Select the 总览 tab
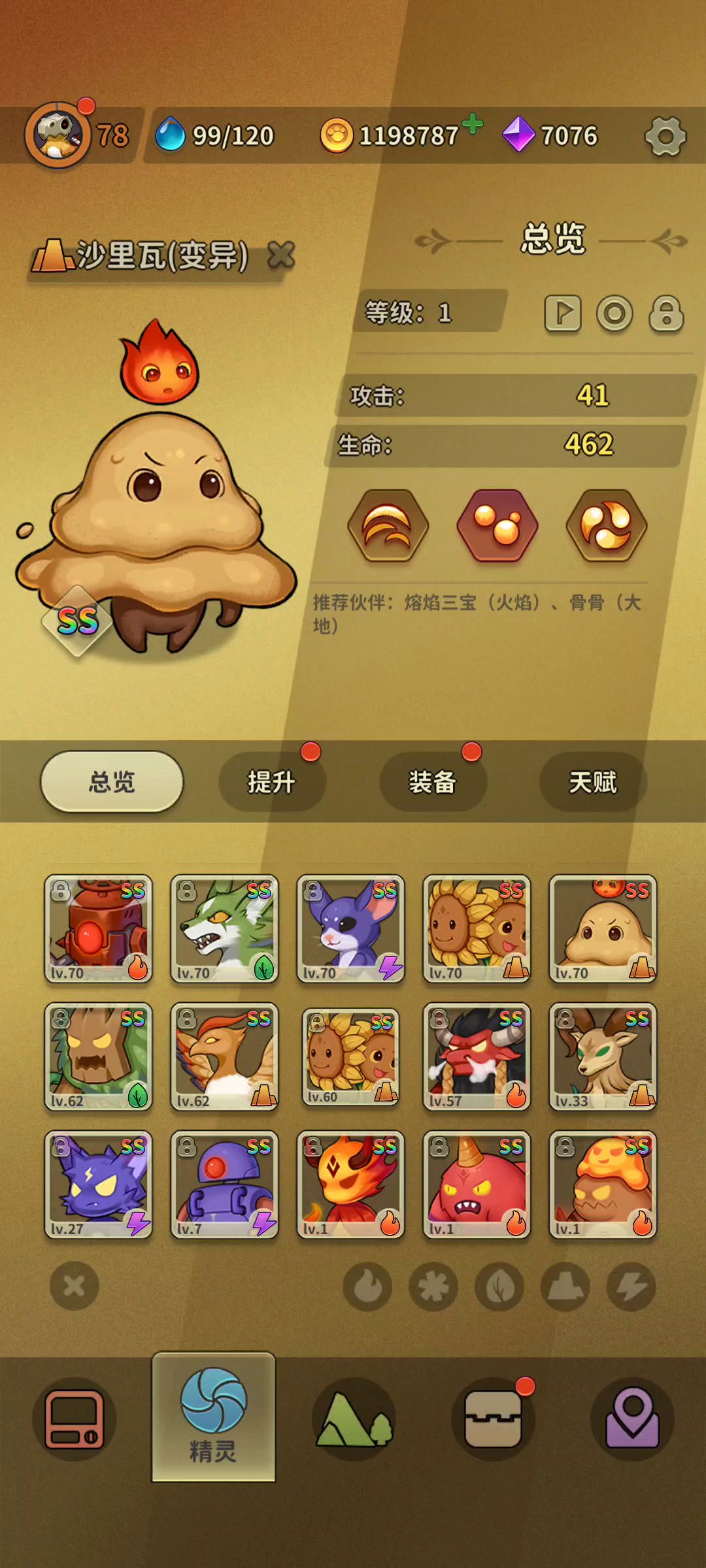The width and height of the screenshot is (706, 1568). [112, 782]
